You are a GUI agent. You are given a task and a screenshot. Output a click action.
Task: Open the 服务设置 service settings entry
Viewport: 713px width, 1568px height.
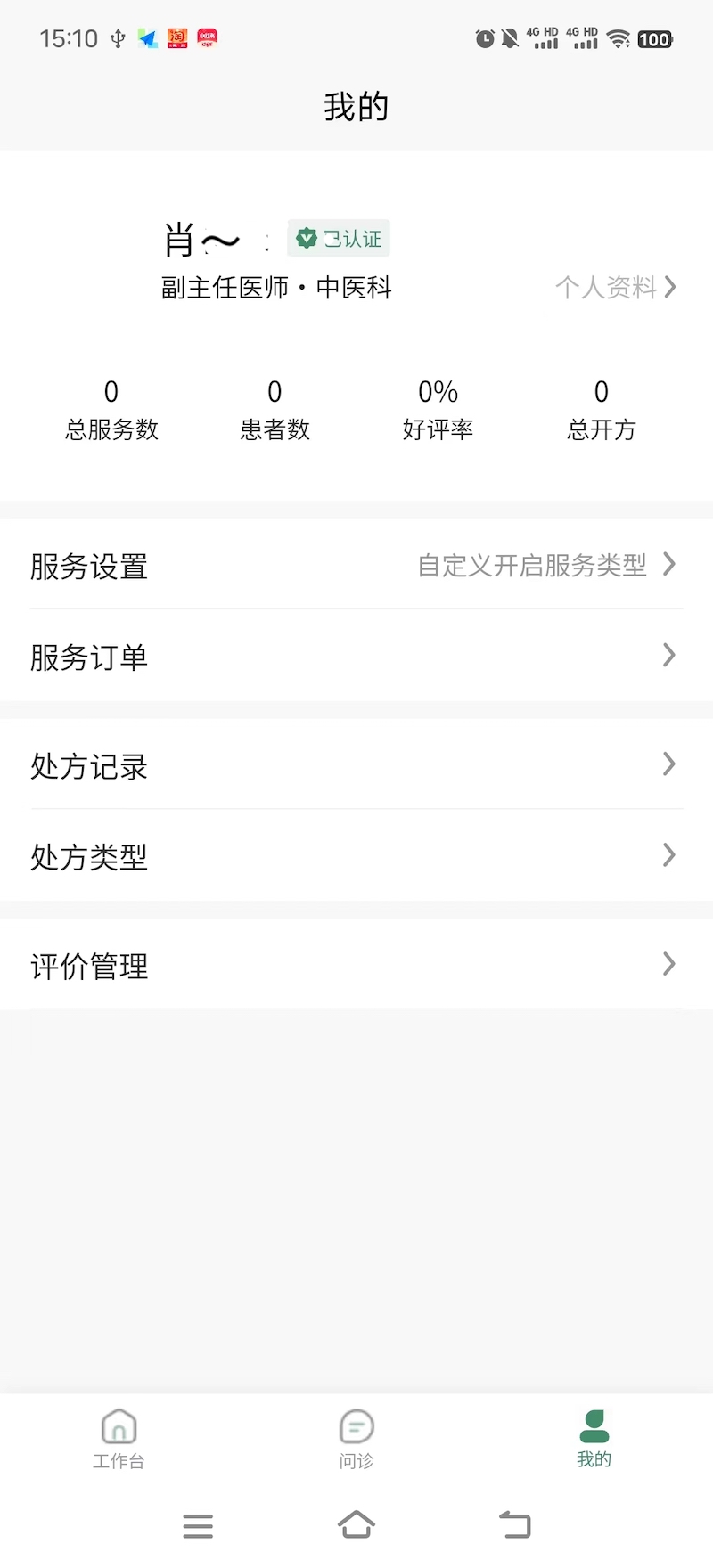tap(89, 567)
